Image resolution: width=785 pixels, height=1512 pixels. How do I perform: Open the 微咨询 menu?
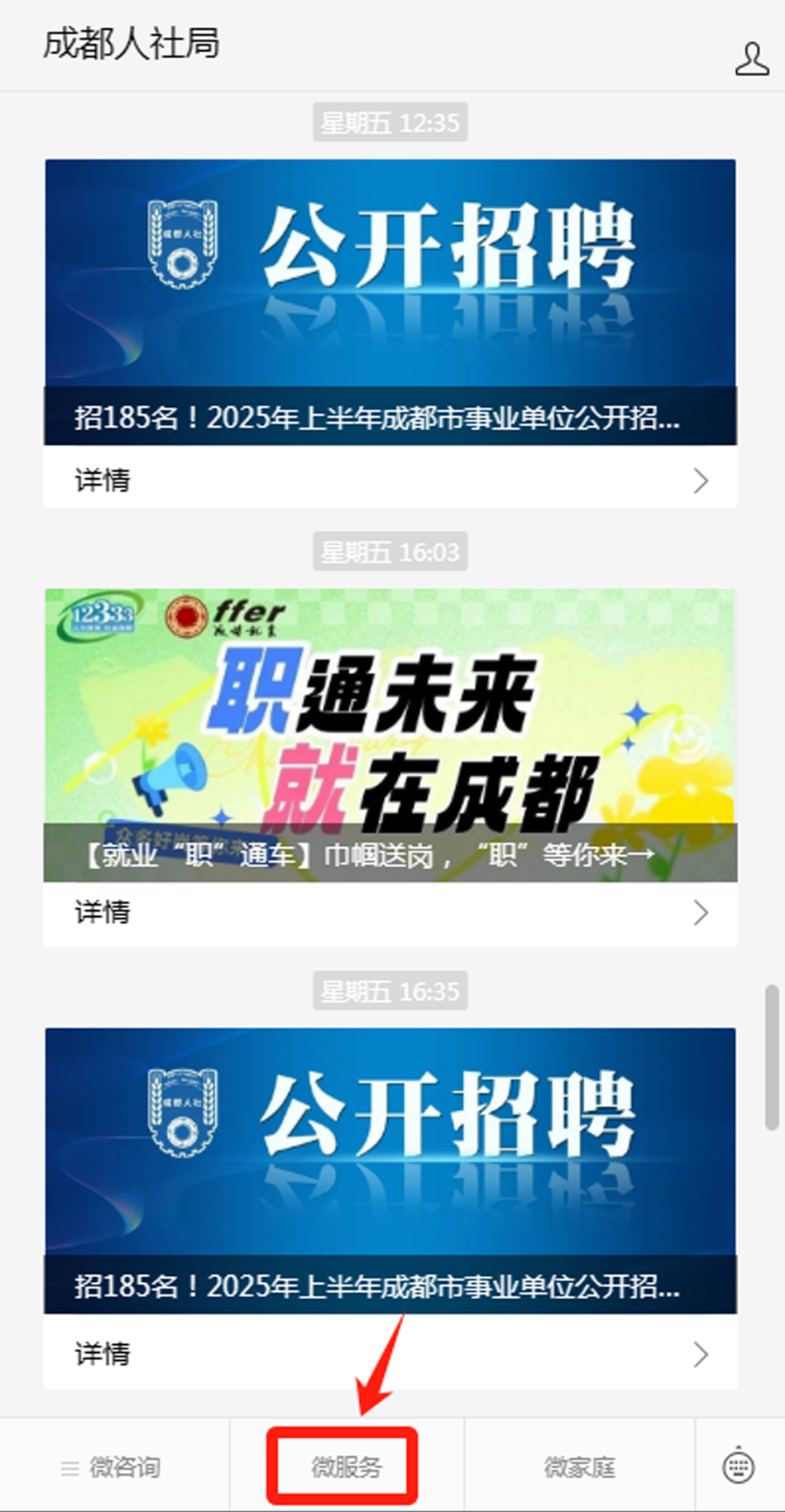tap(113, 1467)
